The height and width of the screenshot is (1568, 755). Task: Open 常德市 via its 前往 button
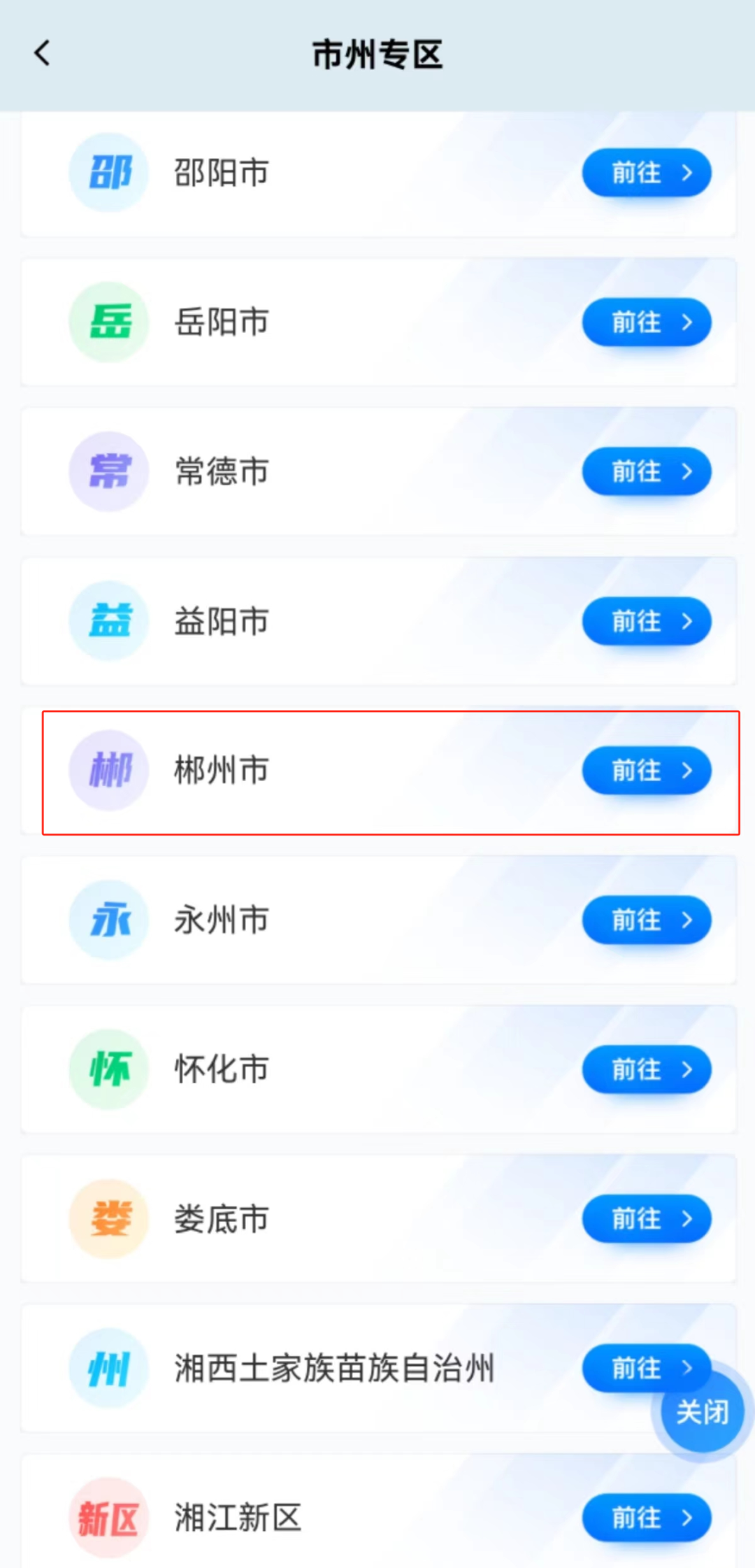pos(647,471)
